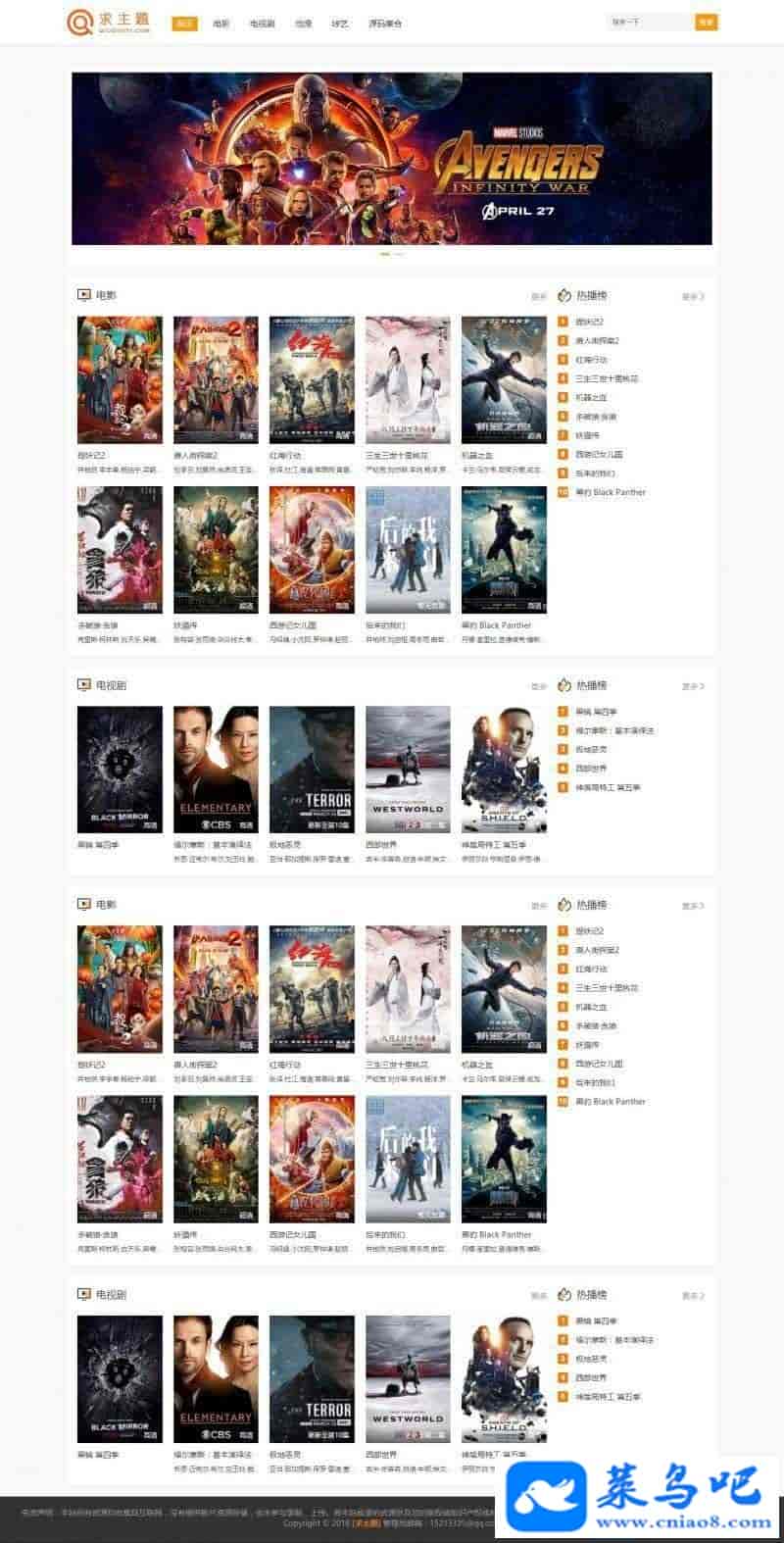This screenshot has height=1543, width=784.
Task: Open the Avengers Infinity War banner
Action: pos(392,158)
